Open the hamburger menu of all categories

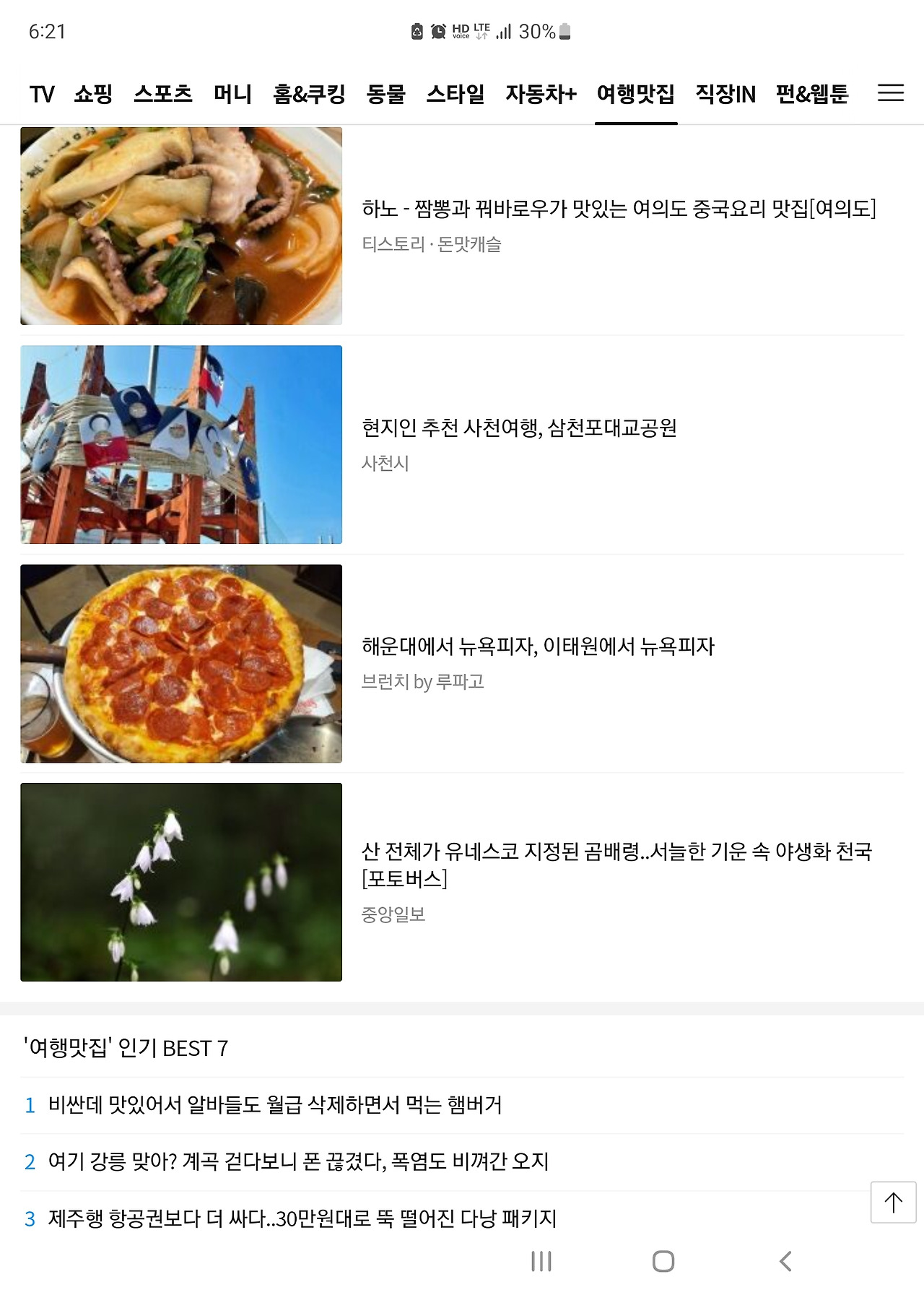[x=890, y=93]
